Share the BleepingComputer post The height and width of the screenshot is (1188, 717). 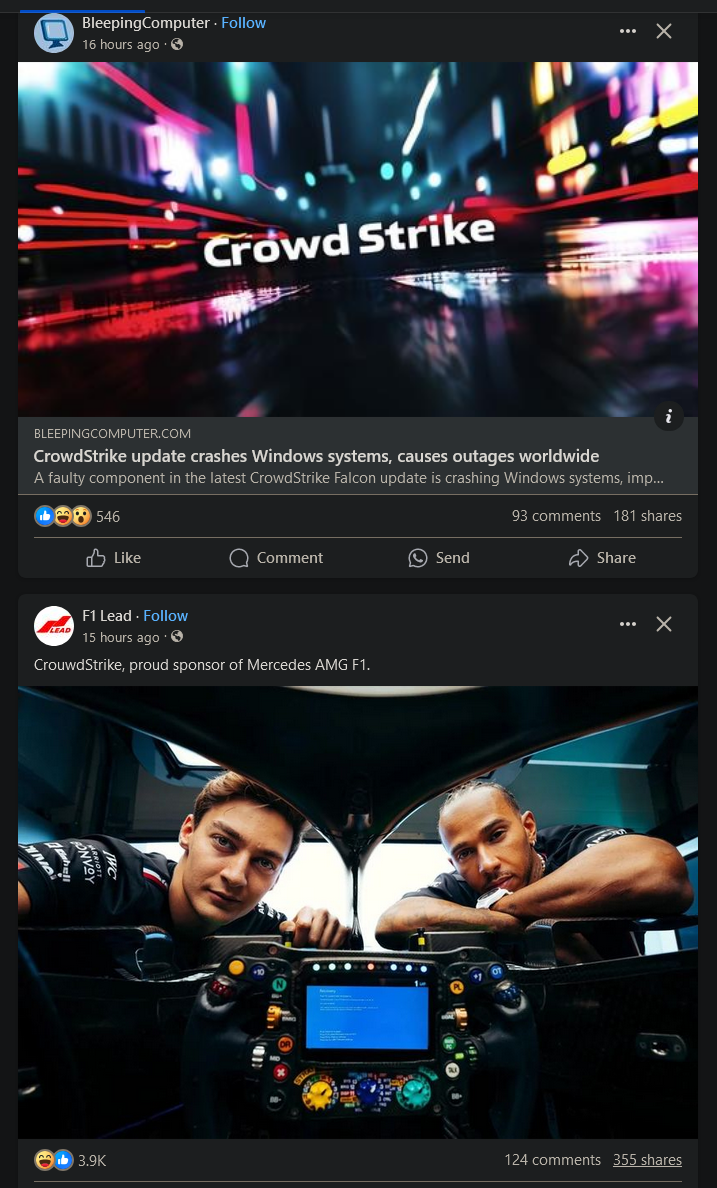click(602, 558)
